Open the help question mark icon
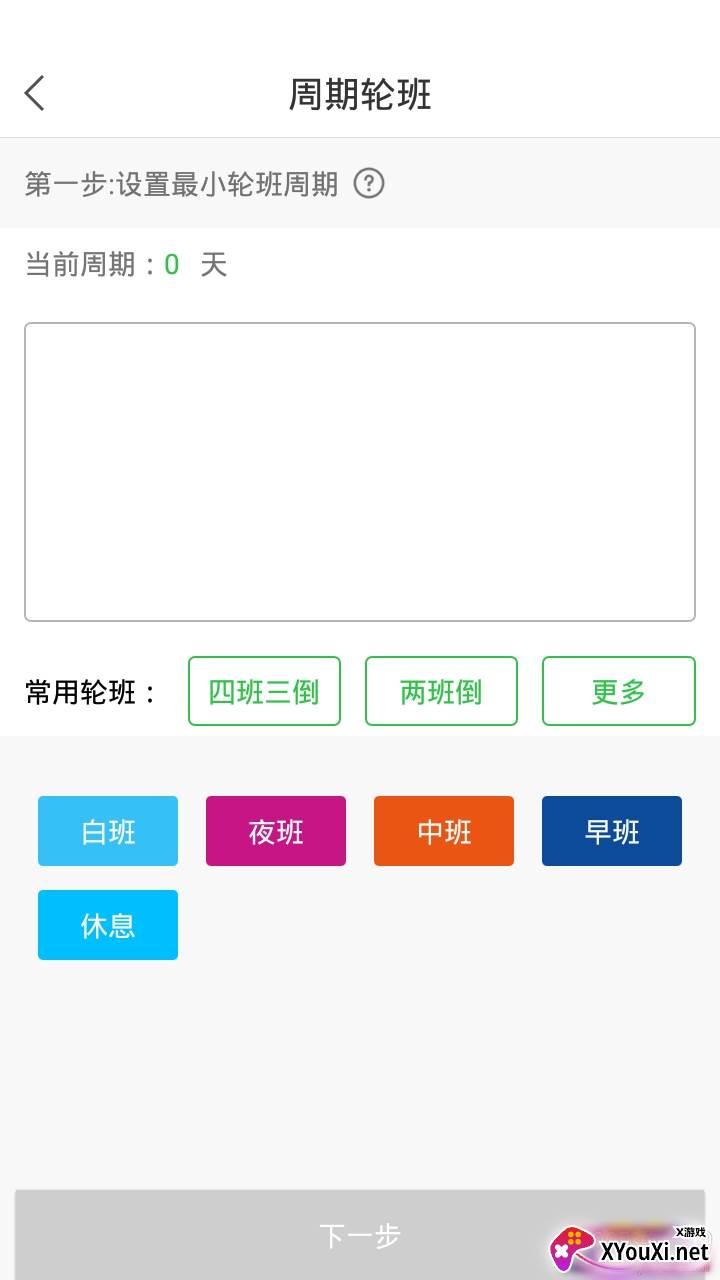Viewport: 720px width, 1280px height. (x=369, y=184)
